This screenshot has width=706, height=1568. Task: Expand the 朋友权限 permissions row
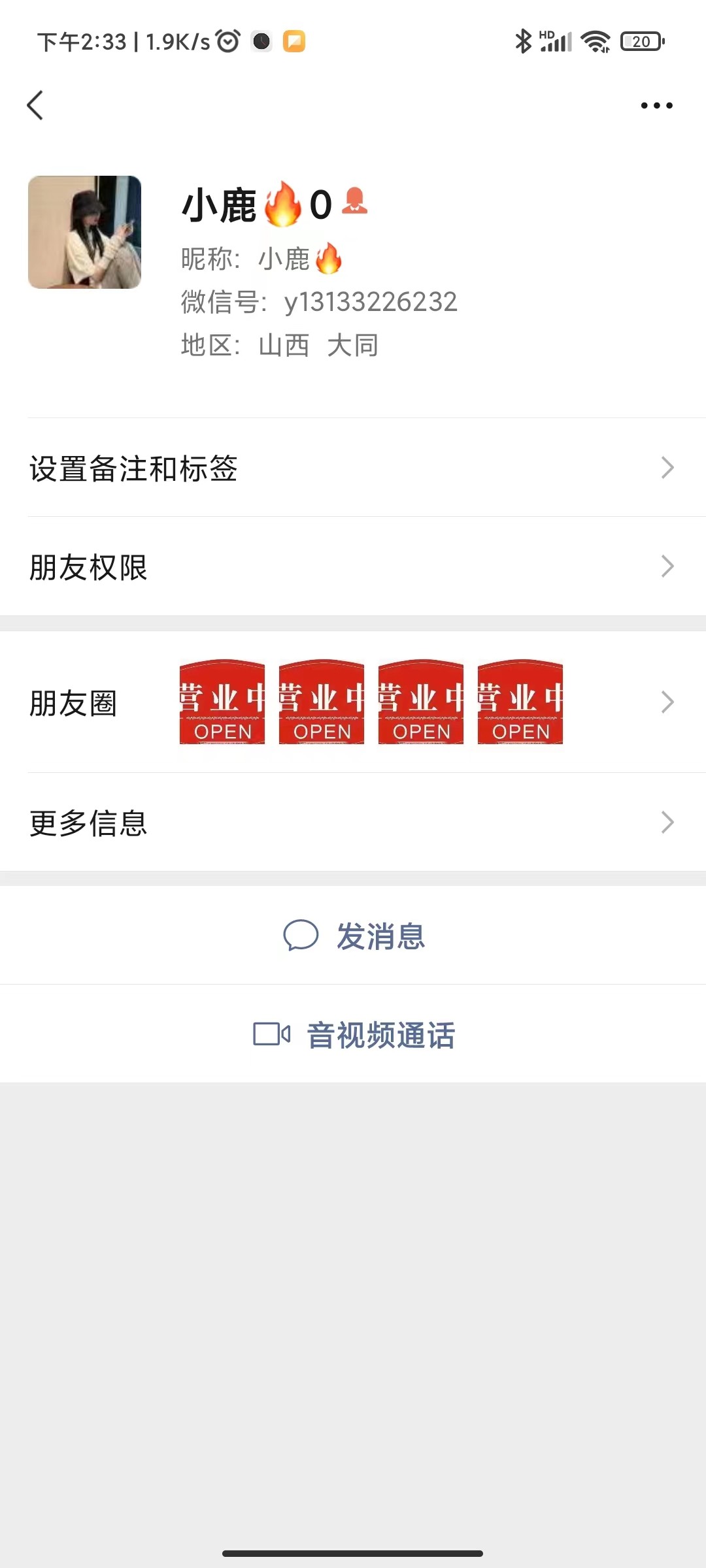[x=353, y=567]
